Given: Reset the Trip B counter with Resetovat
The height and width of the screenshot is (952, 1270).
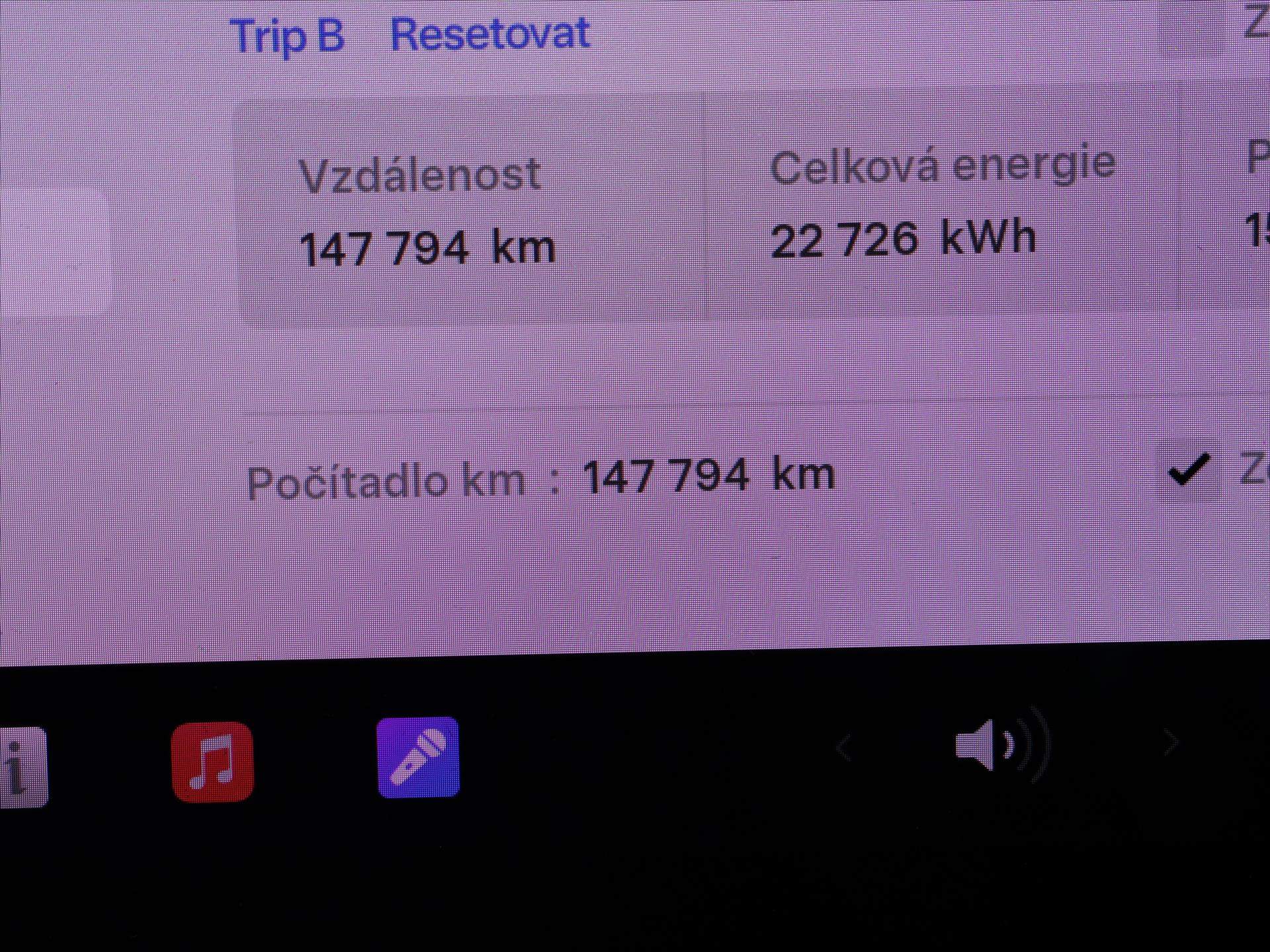Looking at the screenshot, I should (489, 34).
